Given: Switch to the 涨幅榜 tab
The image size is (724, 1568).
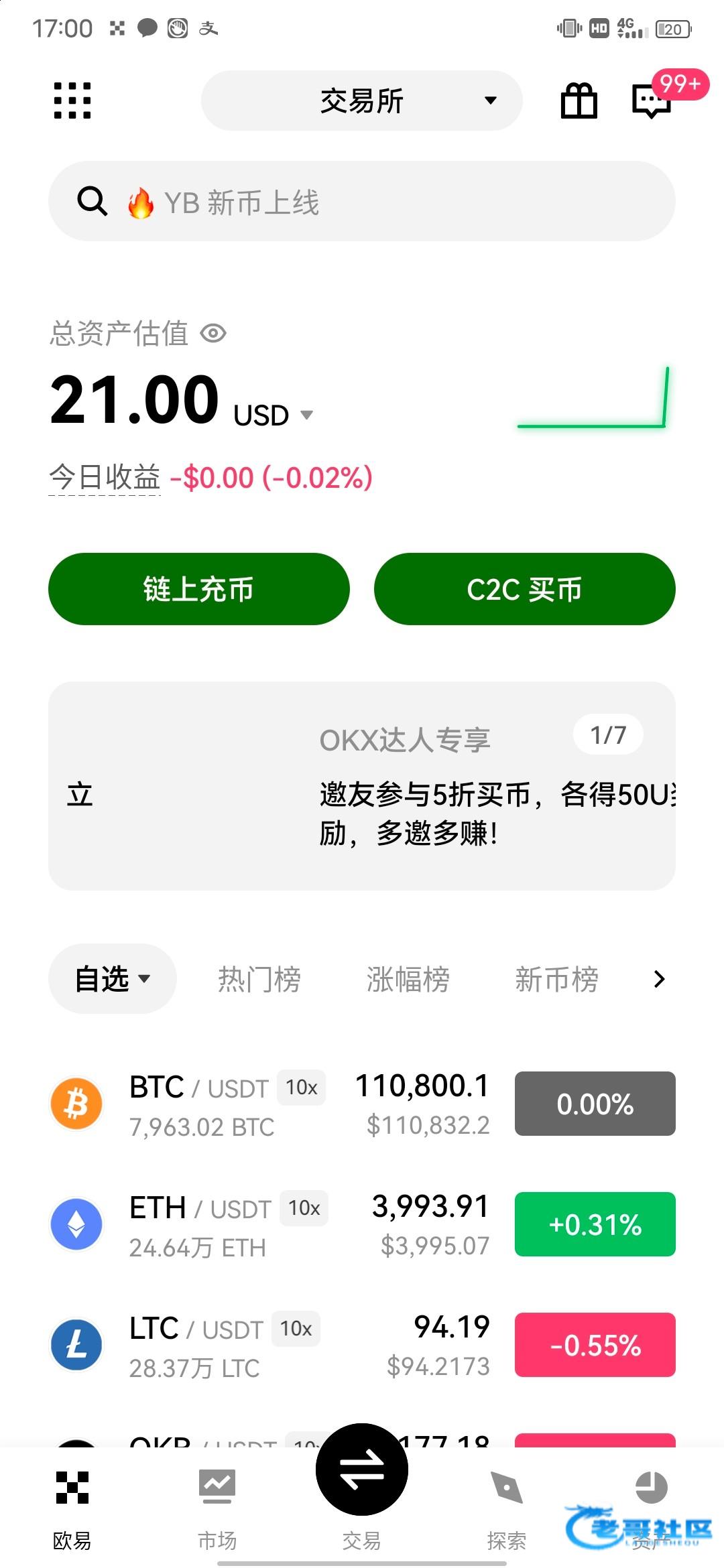Looking at the screenshot, I should (x=408, y=979).
